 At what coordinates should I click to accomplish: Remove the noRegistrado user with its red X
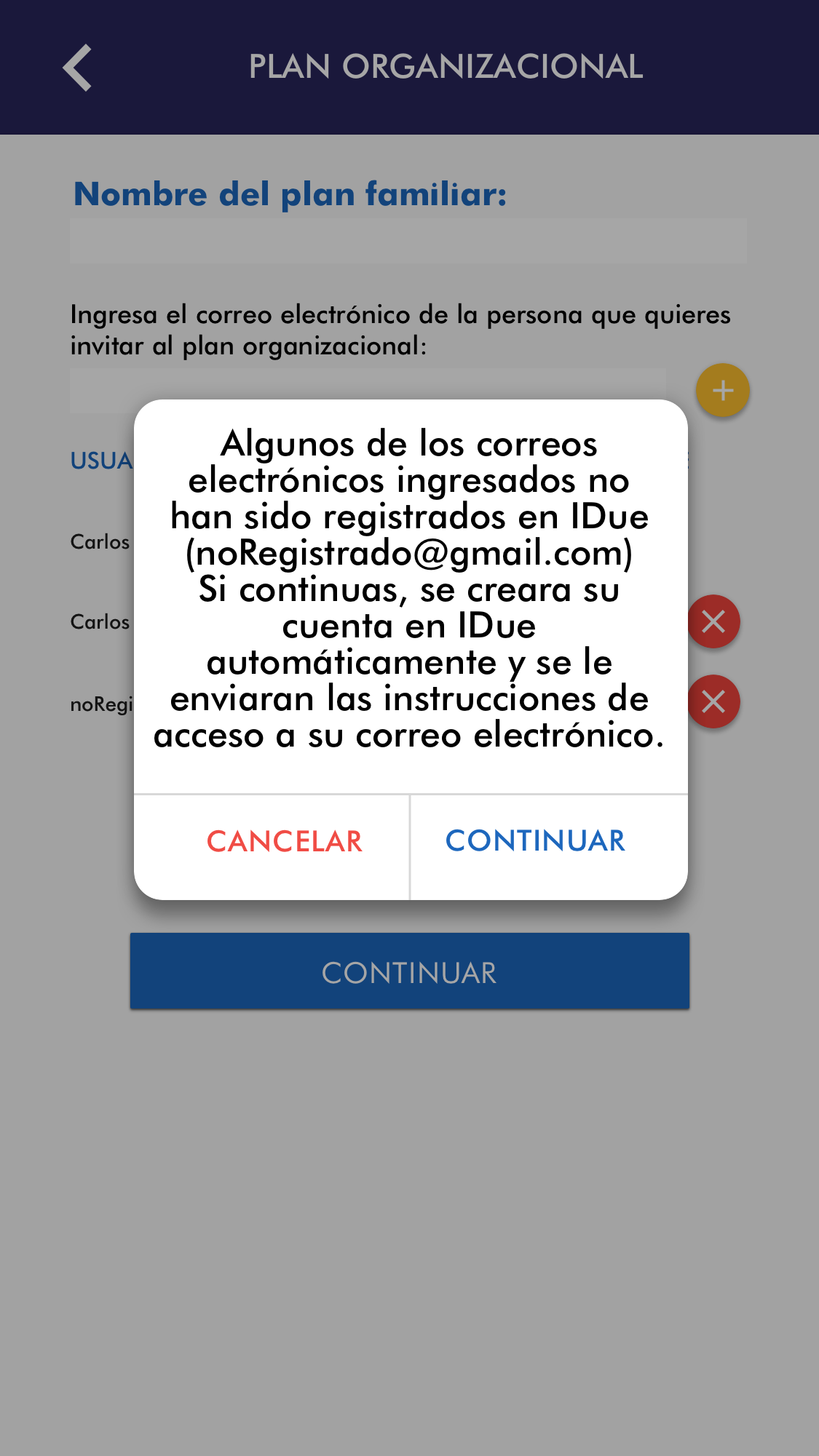point(713,701)
